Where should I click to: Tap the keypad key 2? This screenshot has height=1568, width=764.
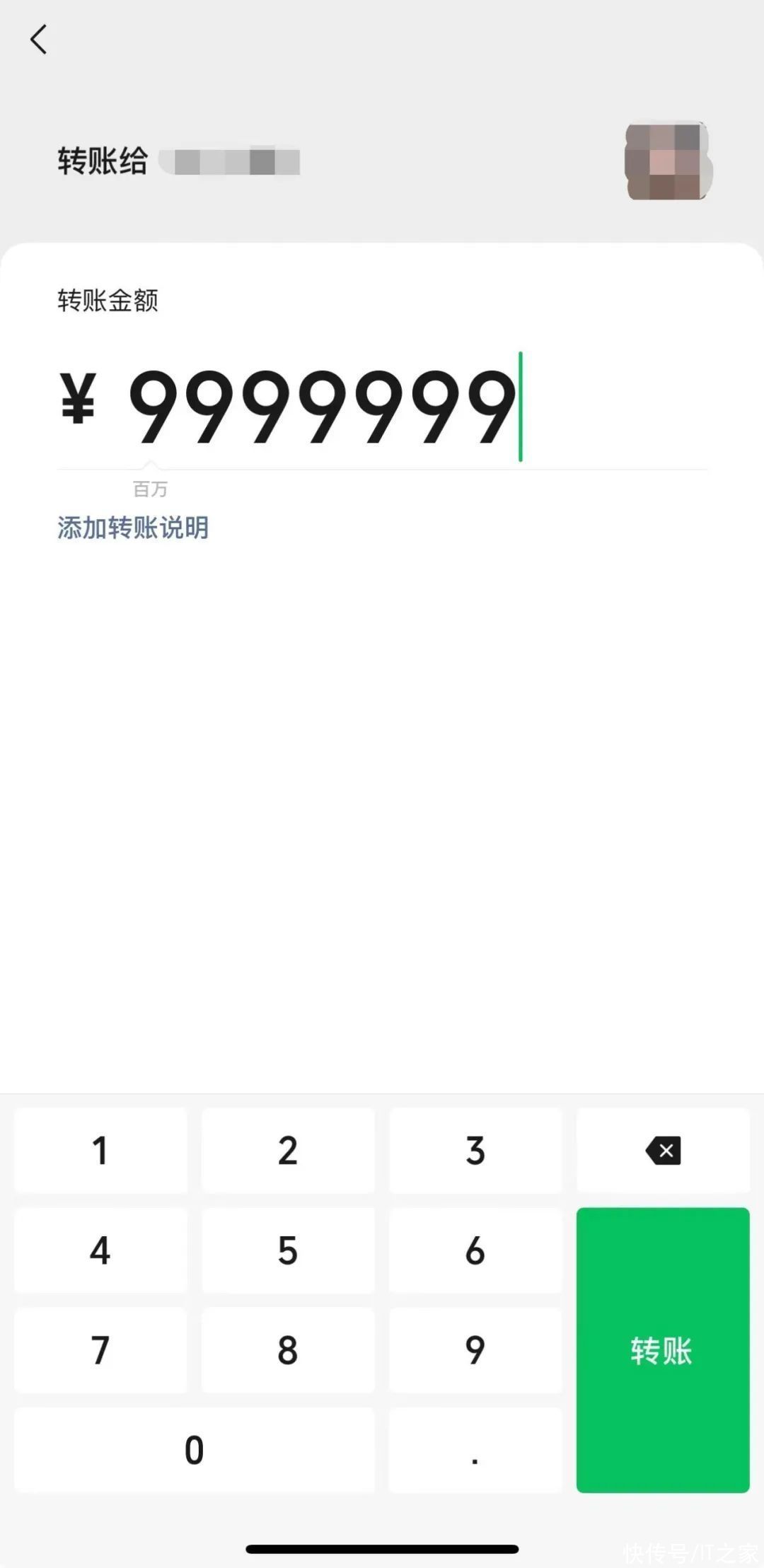(x=288, y=1151)
